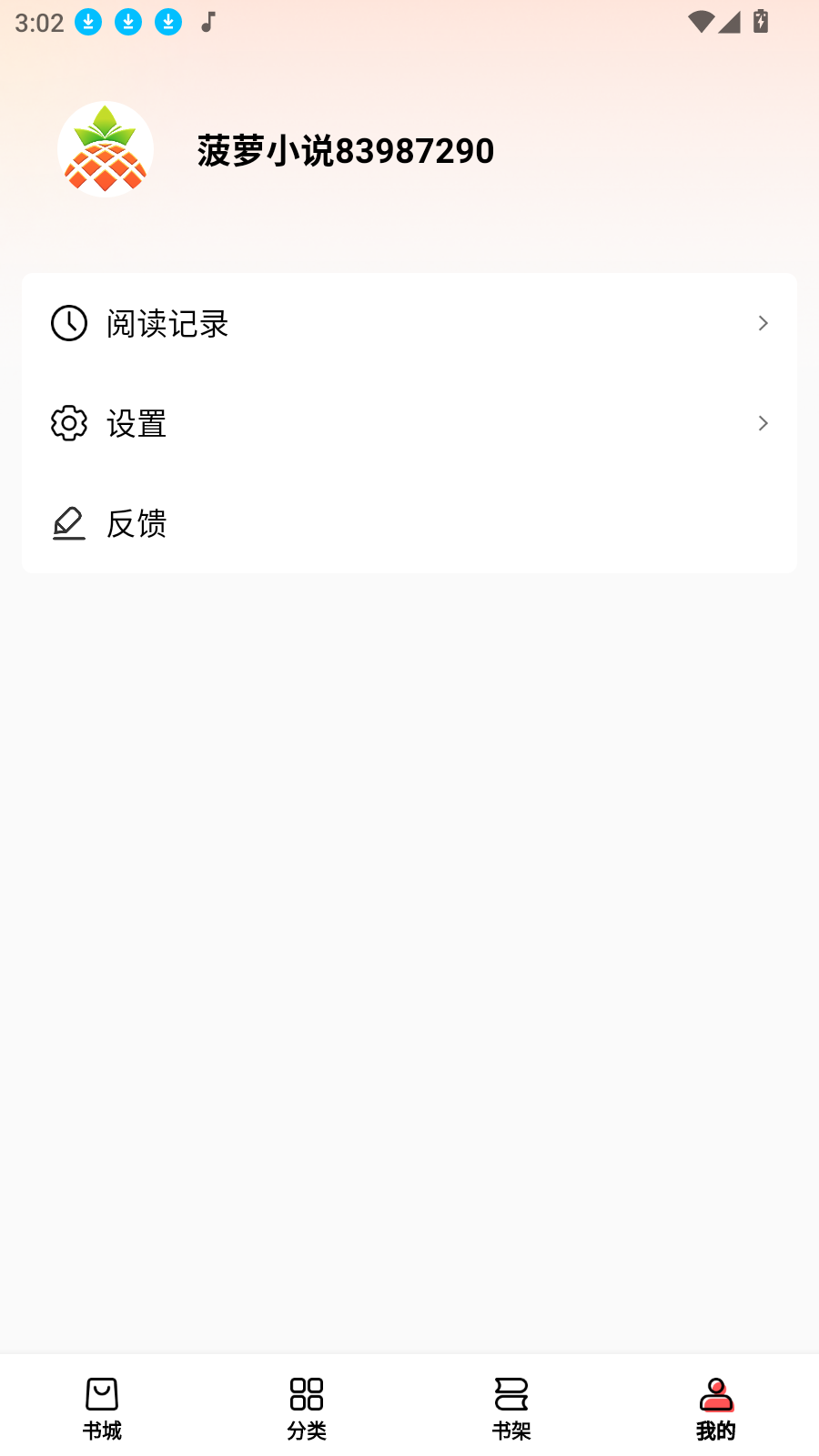Screen dimensions: 819x1456
Task: Switch to the 书城 tab
Action: 102,1406
